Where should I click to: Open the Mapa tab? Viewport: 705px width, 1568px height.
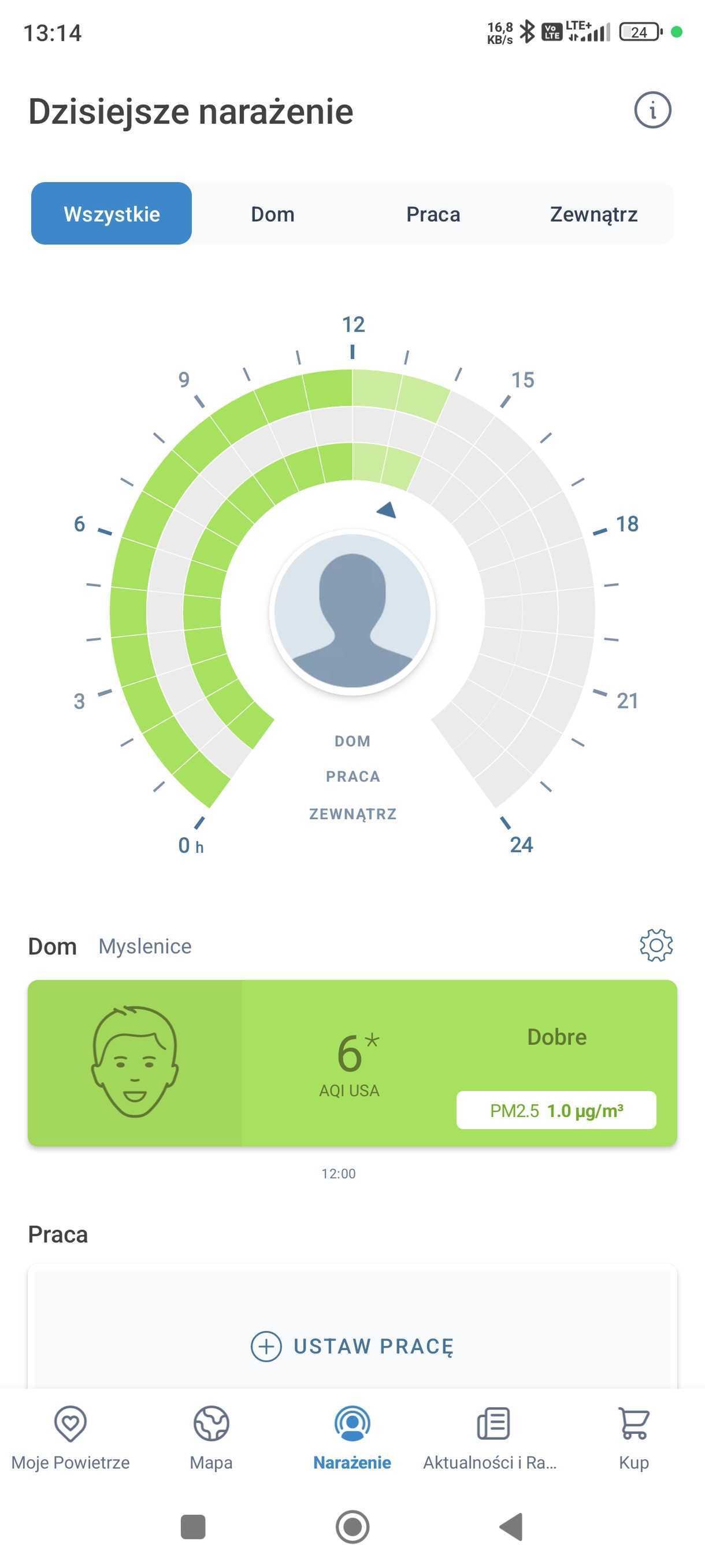click(211, 1437)
